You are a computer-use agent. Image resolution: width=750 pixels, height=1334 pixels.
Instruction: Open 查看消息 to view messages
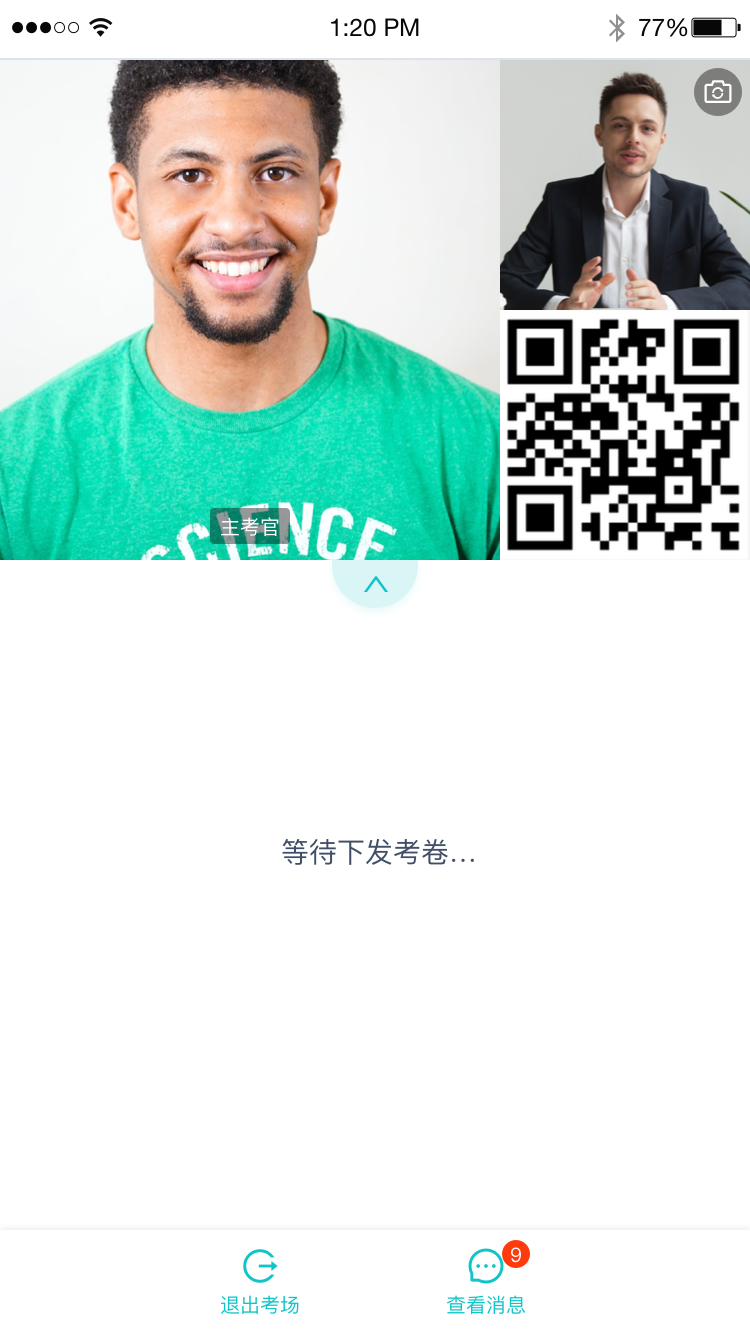[486, 1281]
